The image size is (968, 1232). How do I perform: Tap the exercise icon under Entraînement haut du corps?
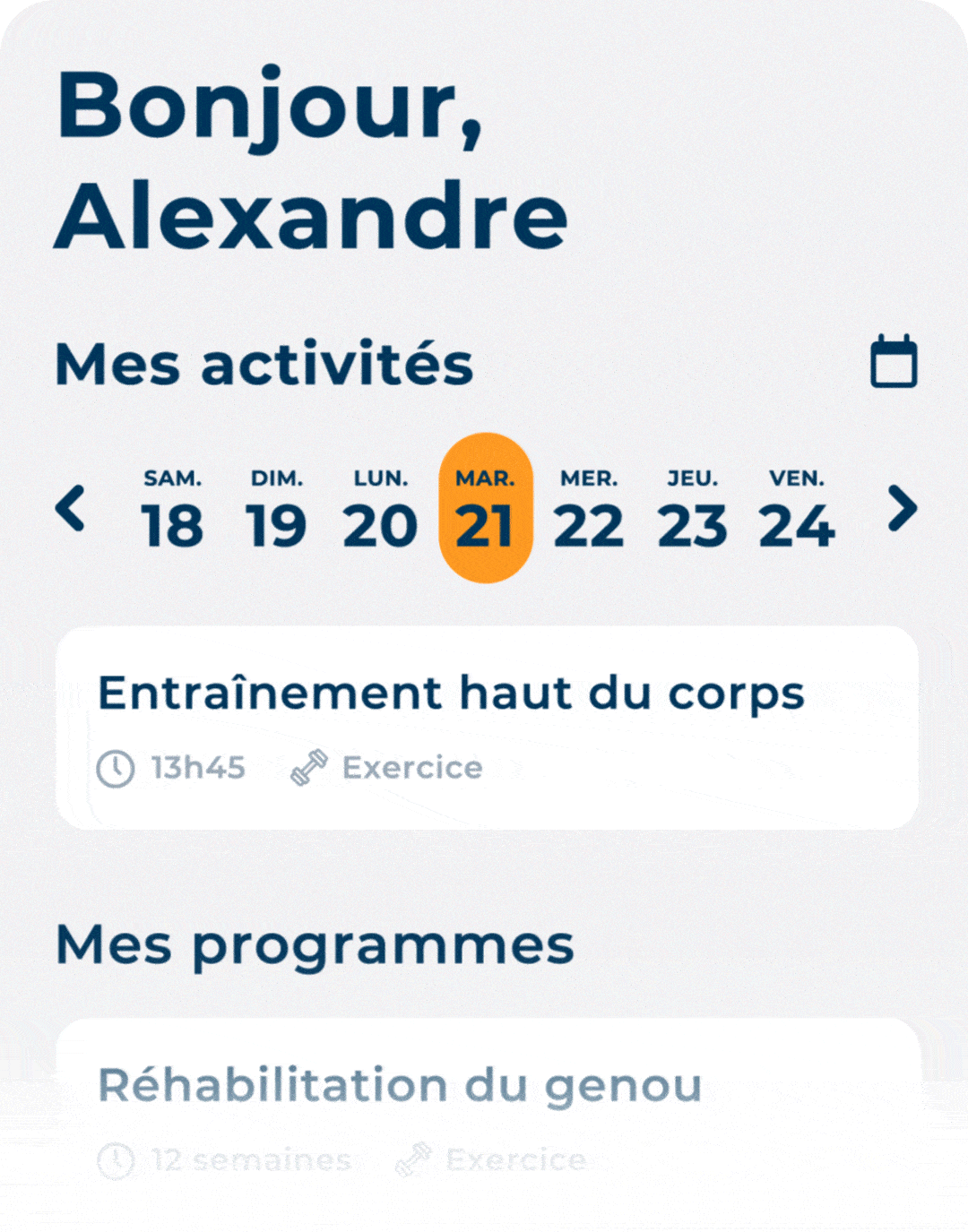click(x=309, y=766)
